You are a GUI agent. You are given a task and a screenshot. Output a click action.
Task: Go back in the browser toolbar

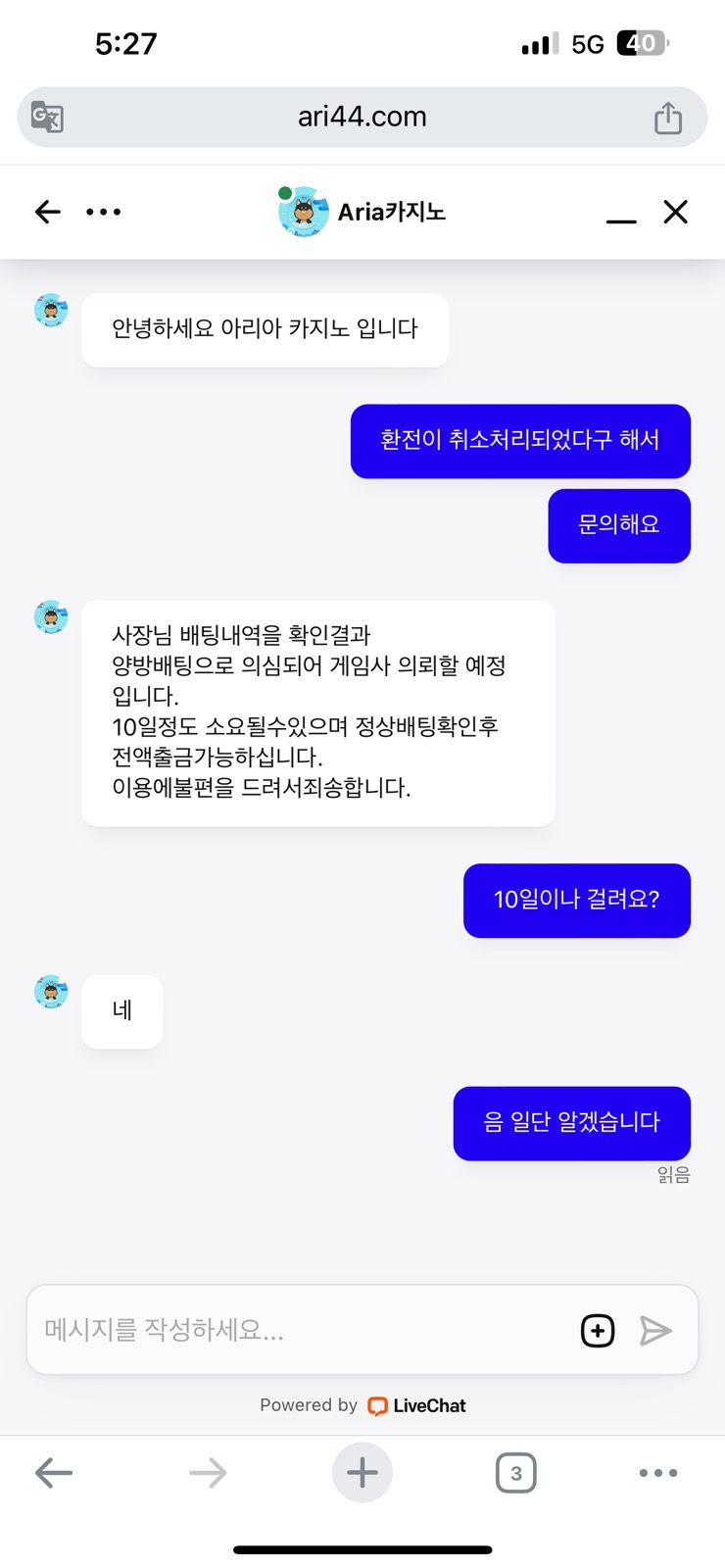[54, 1473]
